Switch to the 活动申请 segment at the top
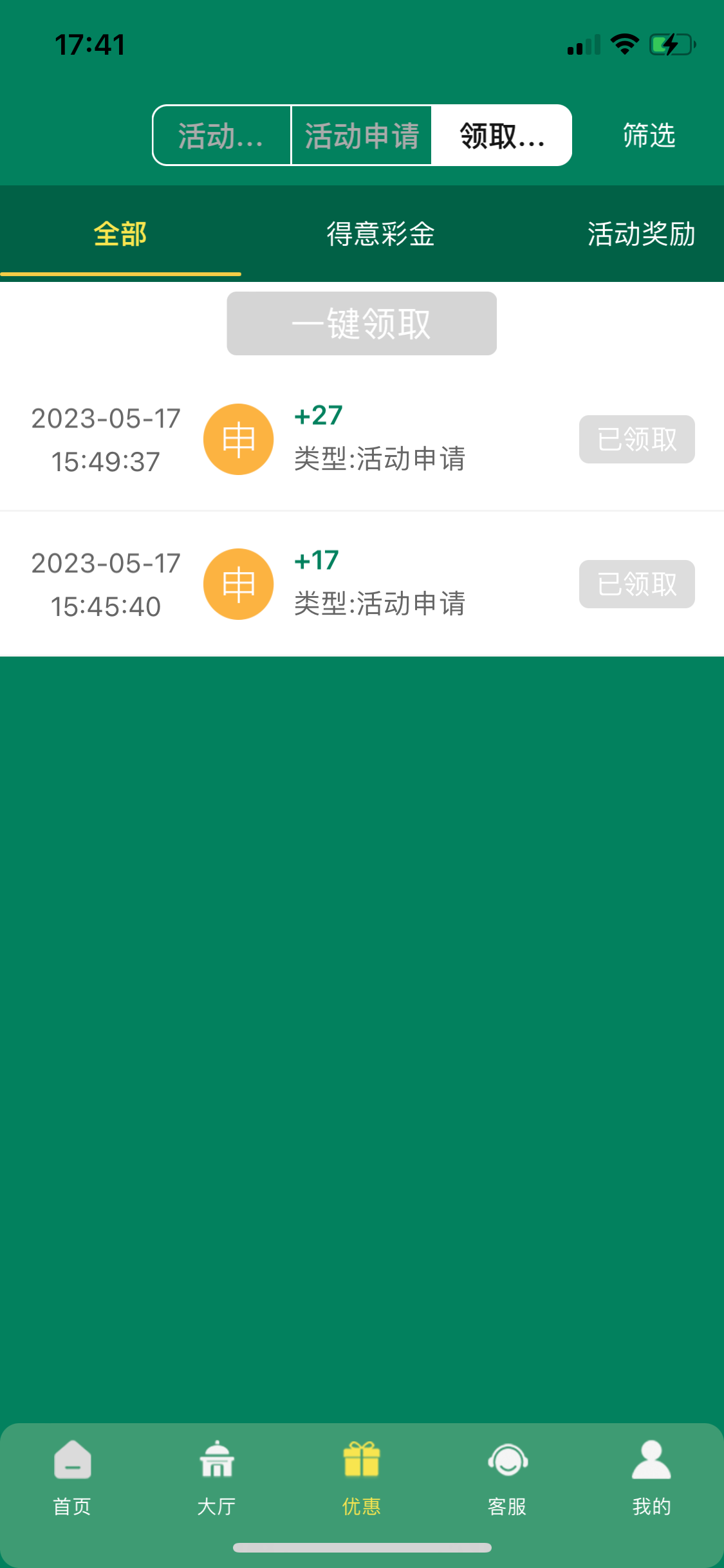The width and height of the screenshot is (724, 1568). point(362,135)
